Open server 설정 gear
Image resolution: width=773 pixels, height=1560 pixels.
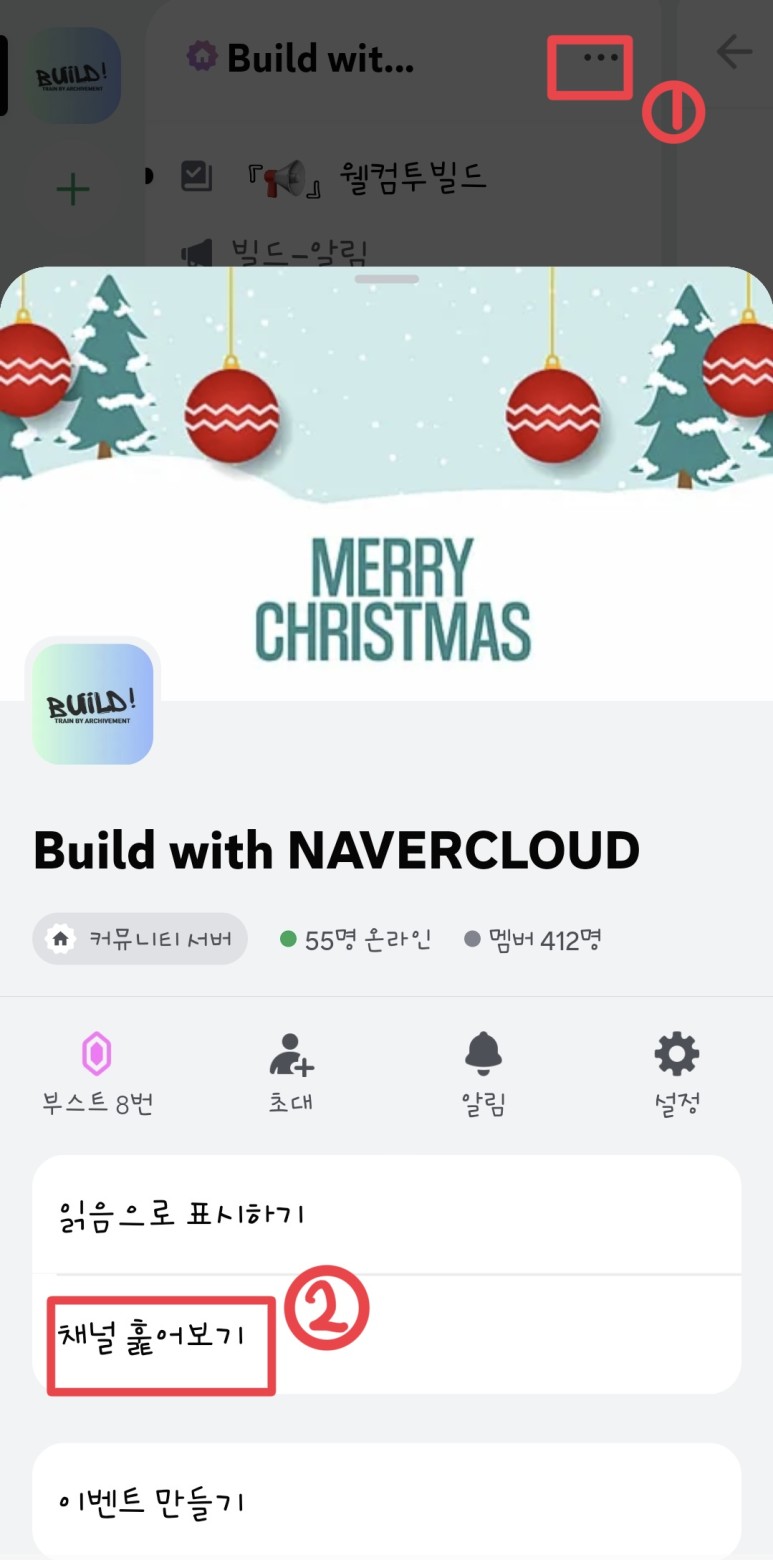[677, 1074]
